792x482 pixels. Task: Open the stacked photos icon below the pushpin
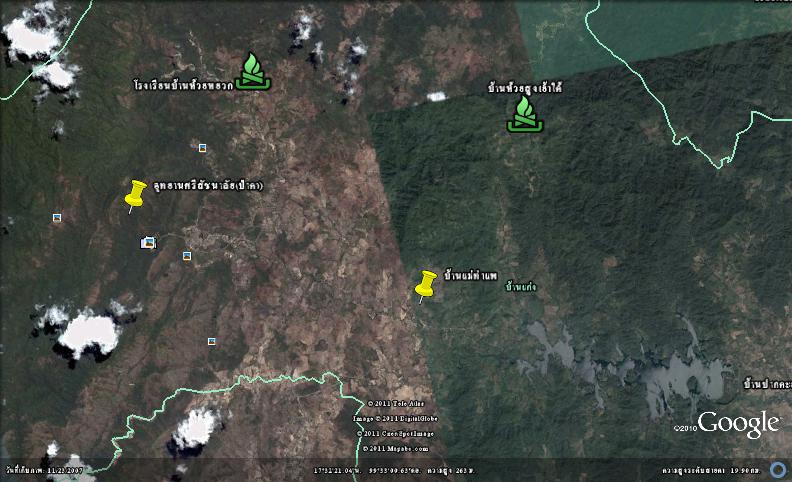[149, 242]
